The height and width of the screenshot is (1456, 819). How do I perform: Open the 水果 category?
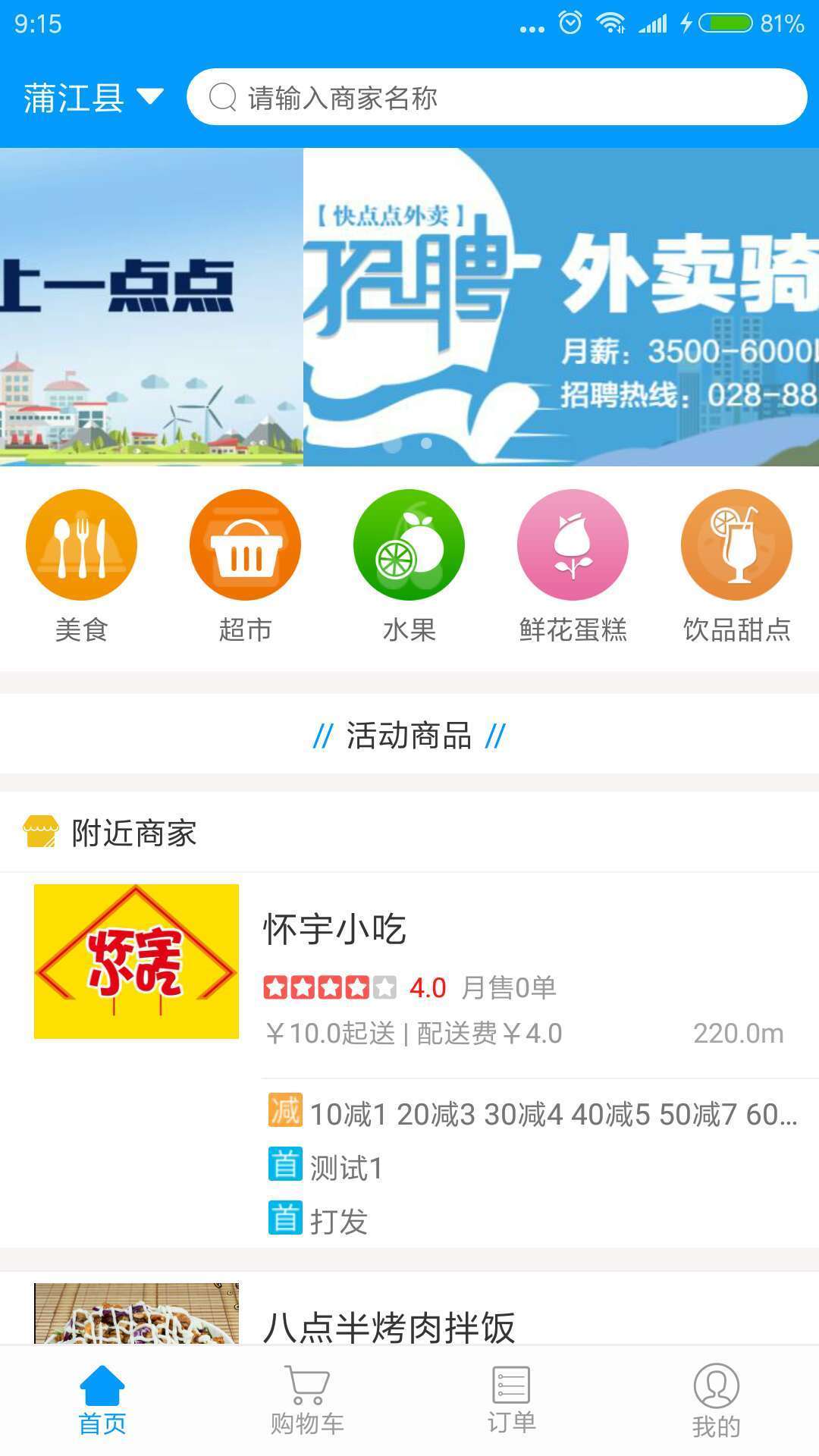click(409, 566)
